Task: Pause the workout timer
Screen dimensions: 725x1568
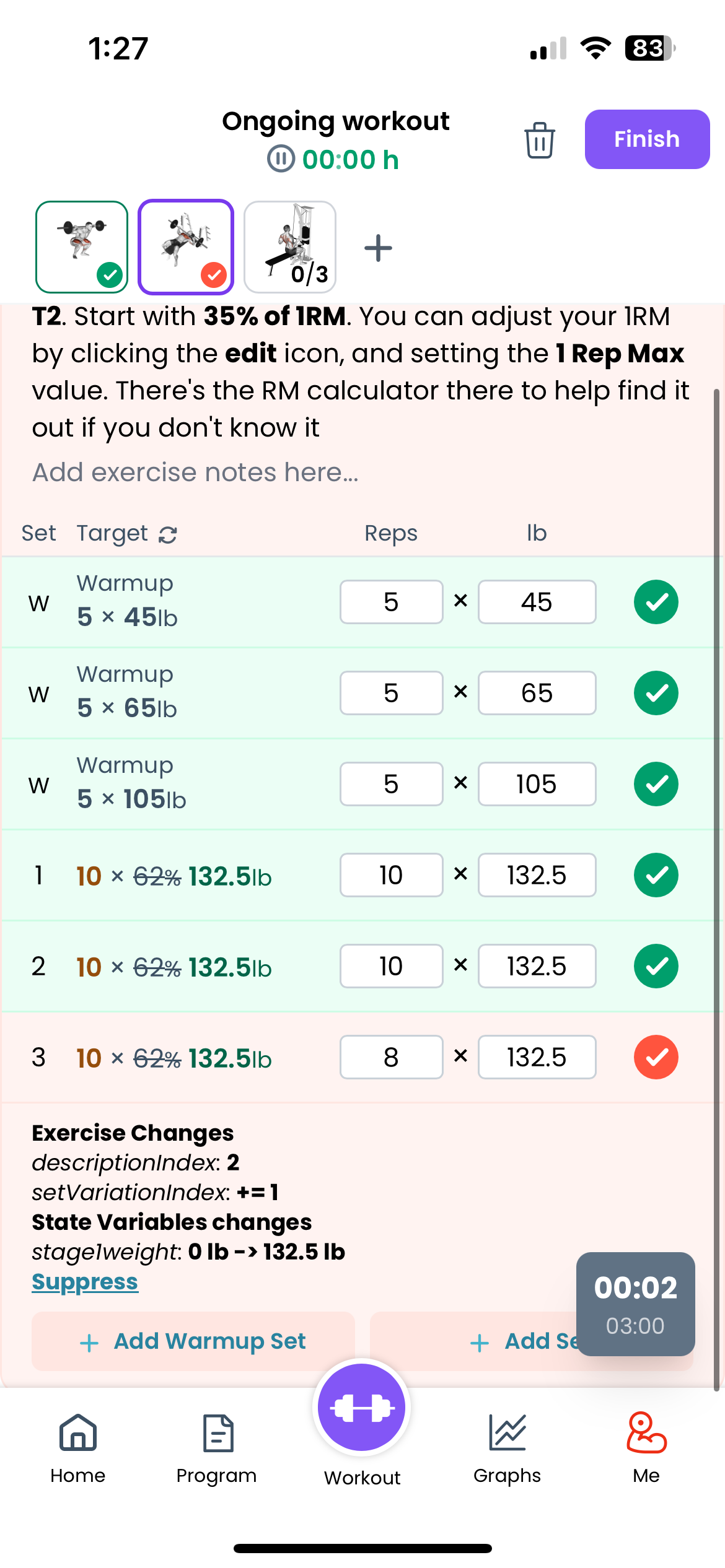Action: (x=281, y=159)
